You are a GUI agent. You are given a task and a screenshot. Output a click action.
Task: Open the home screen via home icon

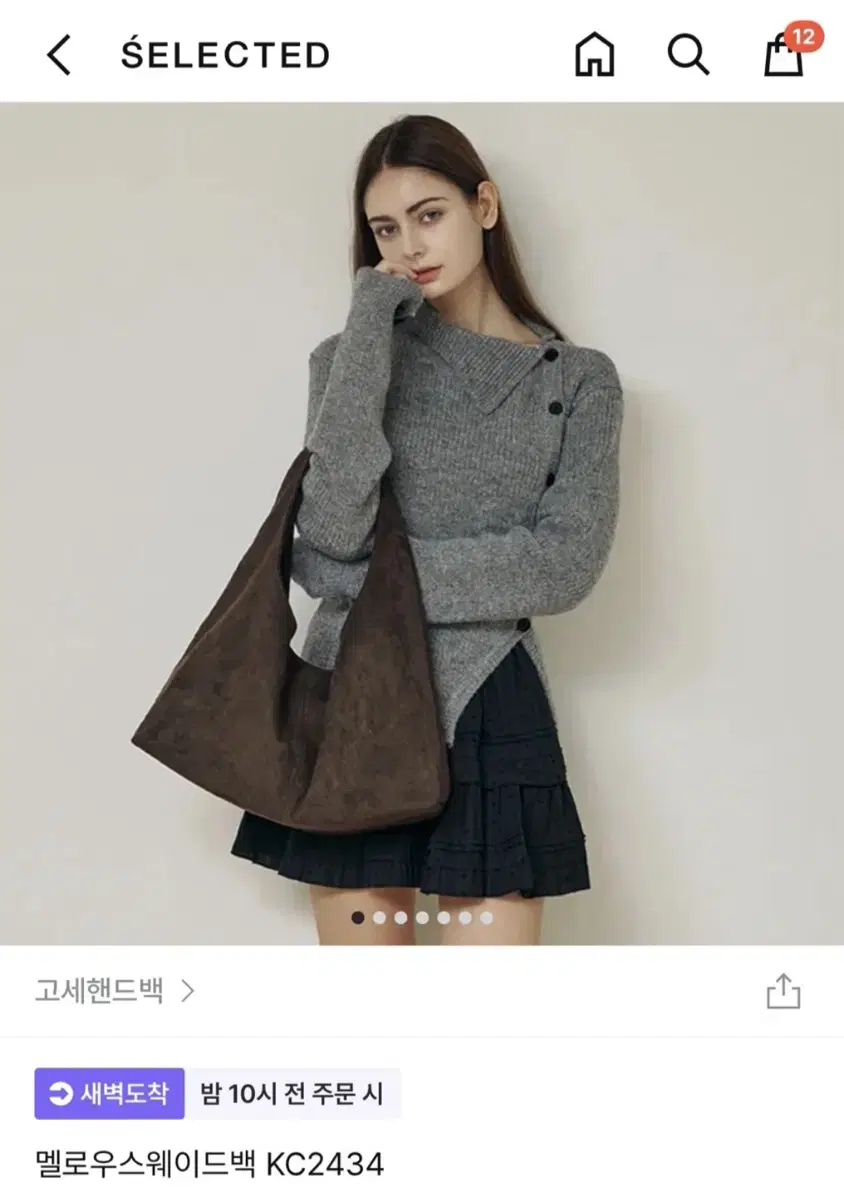click(x=594, y=57)
